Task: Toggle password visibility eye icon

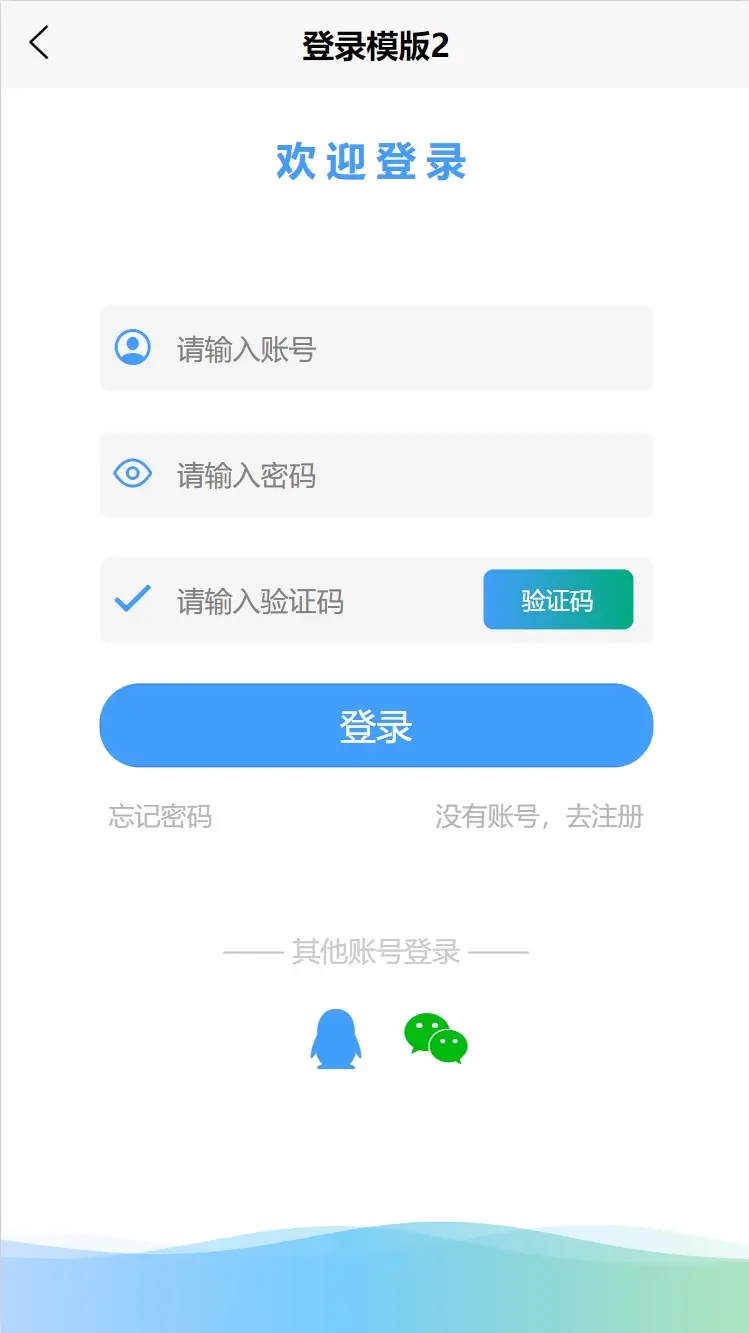Action: (x=132, y=473)
